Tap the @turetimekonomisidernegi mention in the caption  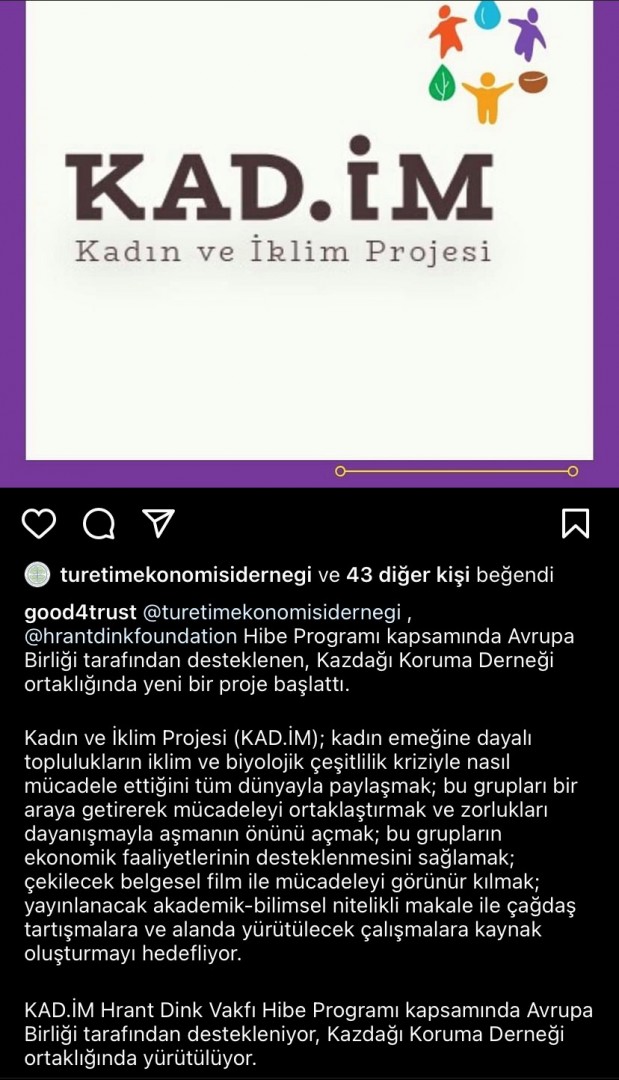click(x=271, y=612)
